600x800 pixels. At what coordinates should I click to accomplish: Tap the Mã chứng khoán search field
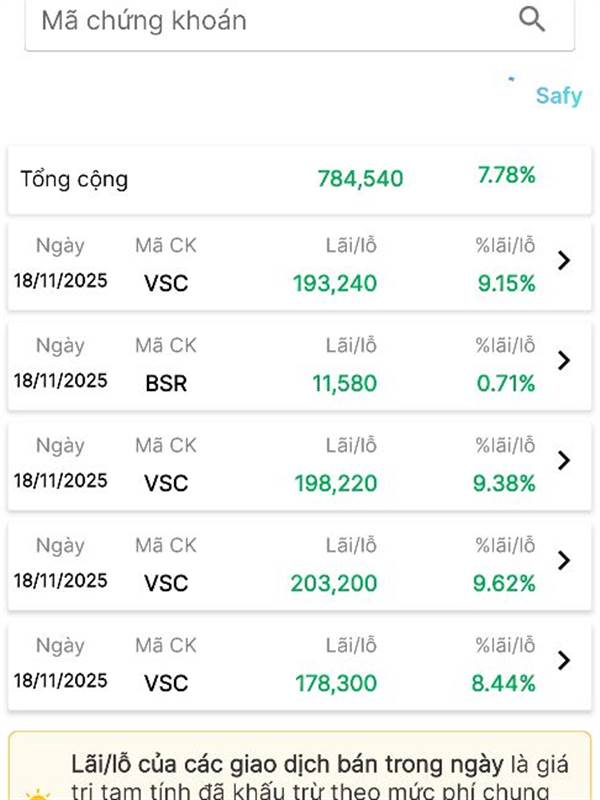[270, 20]
